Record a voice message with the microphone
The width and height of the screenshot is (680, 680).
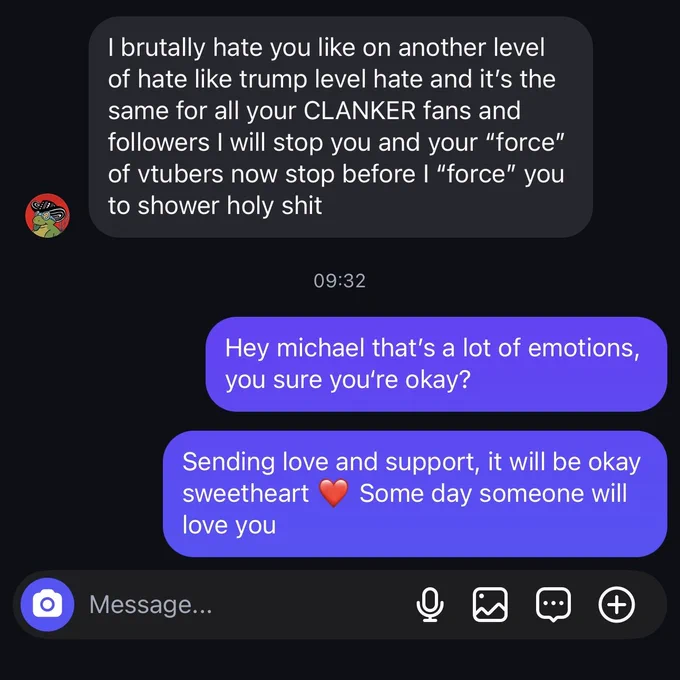(x=430, y=604)
